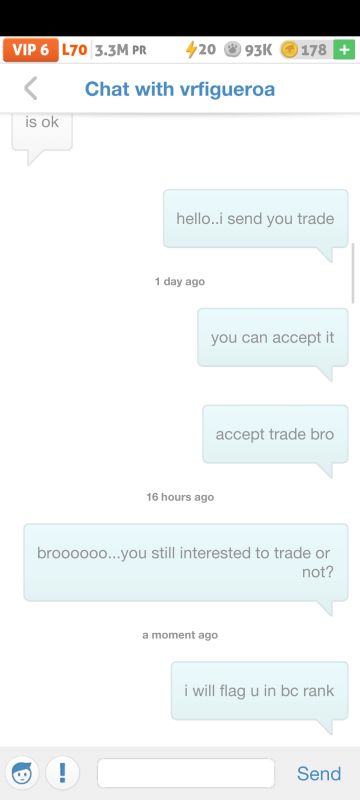Open the emoji face picker
The height and width of the screenshot is (800, 360).
[22, 773]
